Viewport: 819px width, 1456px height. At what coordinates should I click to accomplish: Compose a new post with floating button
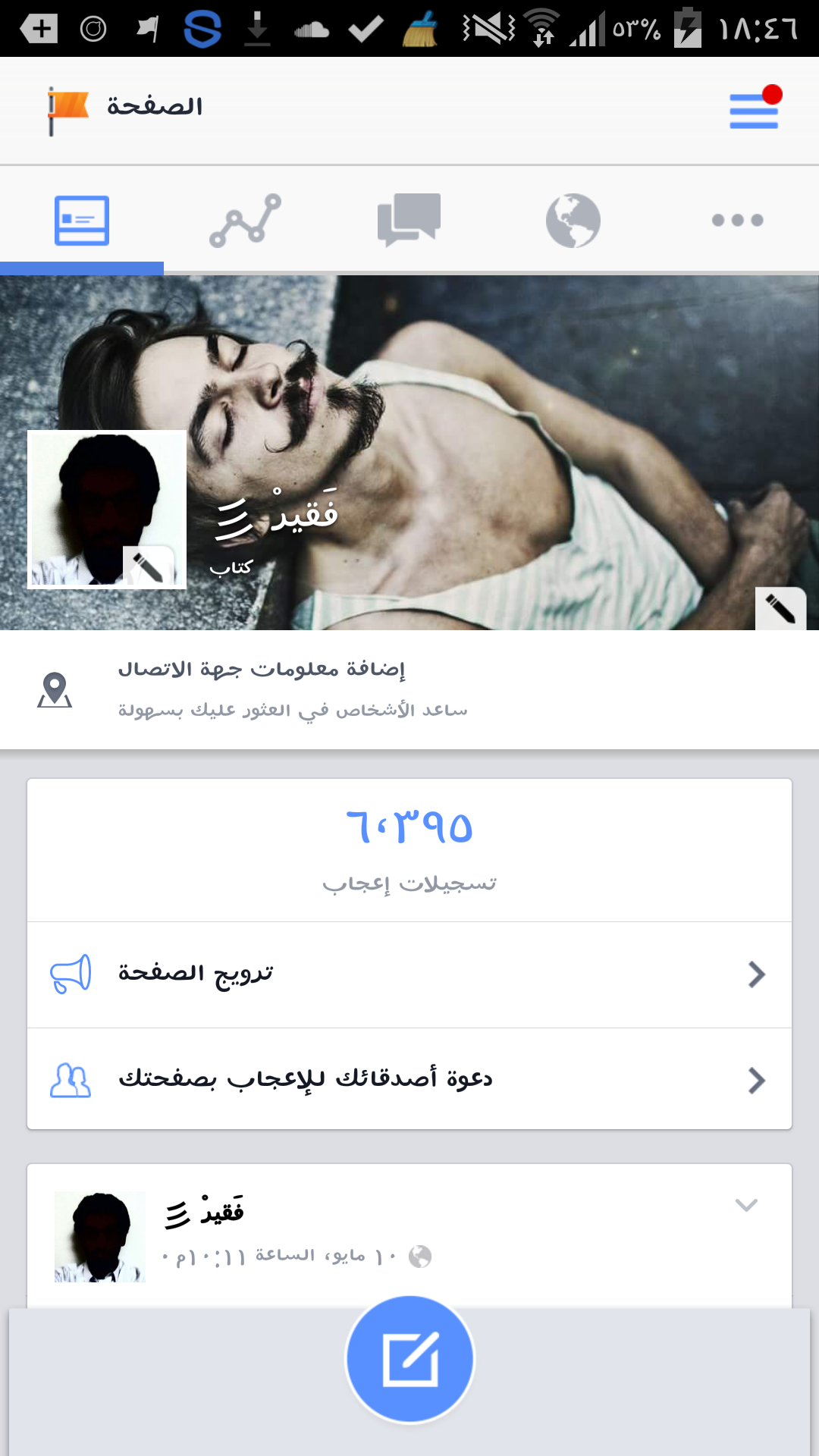(x=409, y=1359)
